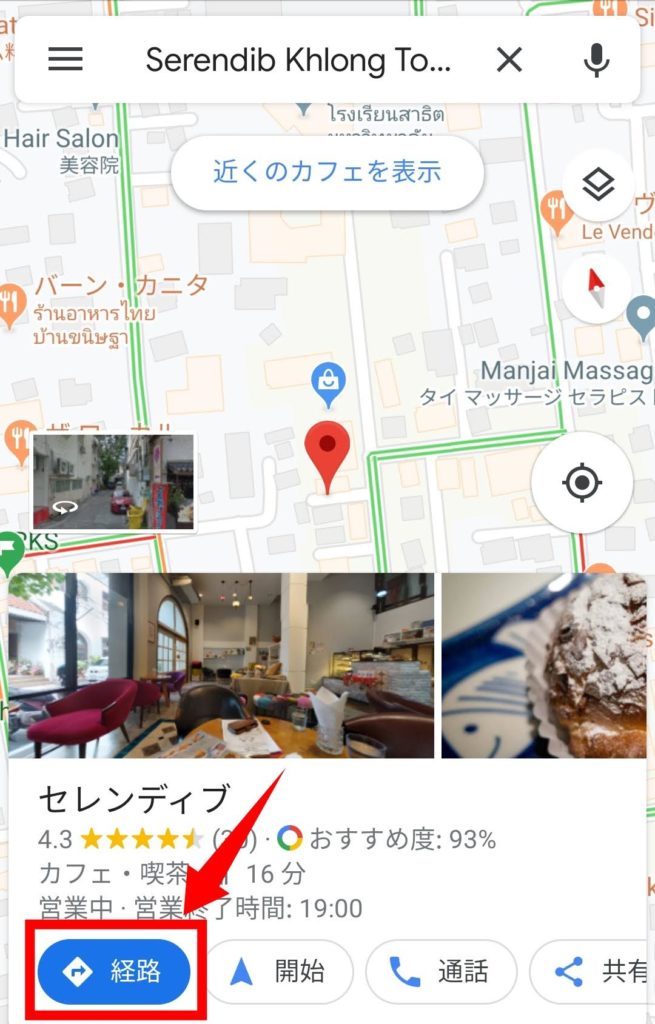Open the map layers selector
The height and width of the screenshot is (1024, 655).
[597, 185]
